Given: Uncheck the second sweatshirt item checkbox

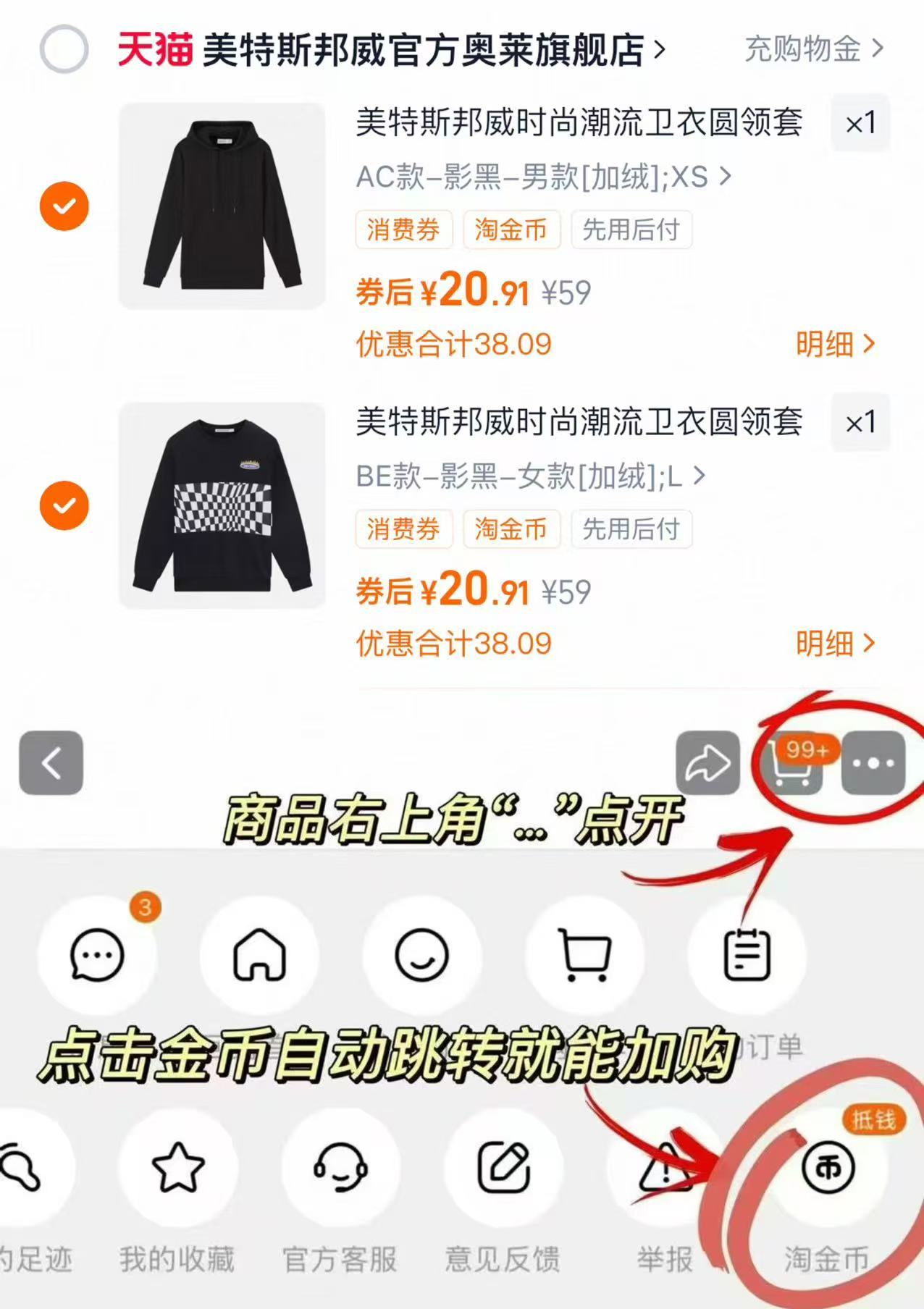Looking at the screenshot, I should (x=65, y=505).
